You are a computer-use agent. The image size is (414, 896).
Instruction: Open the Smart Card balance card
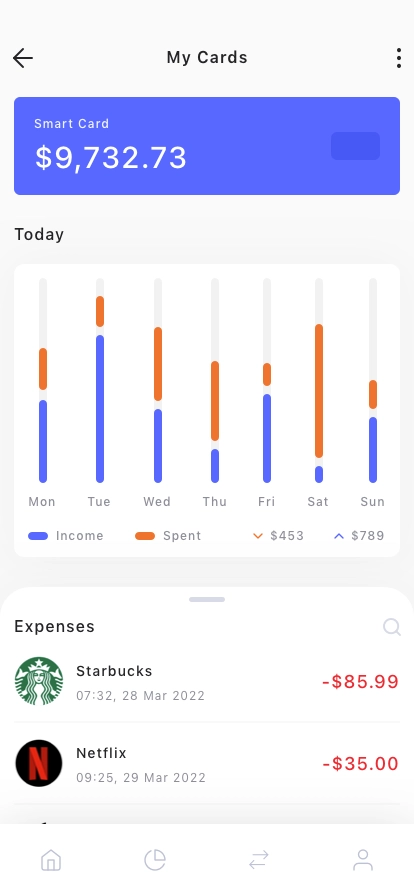coord(207,146)
